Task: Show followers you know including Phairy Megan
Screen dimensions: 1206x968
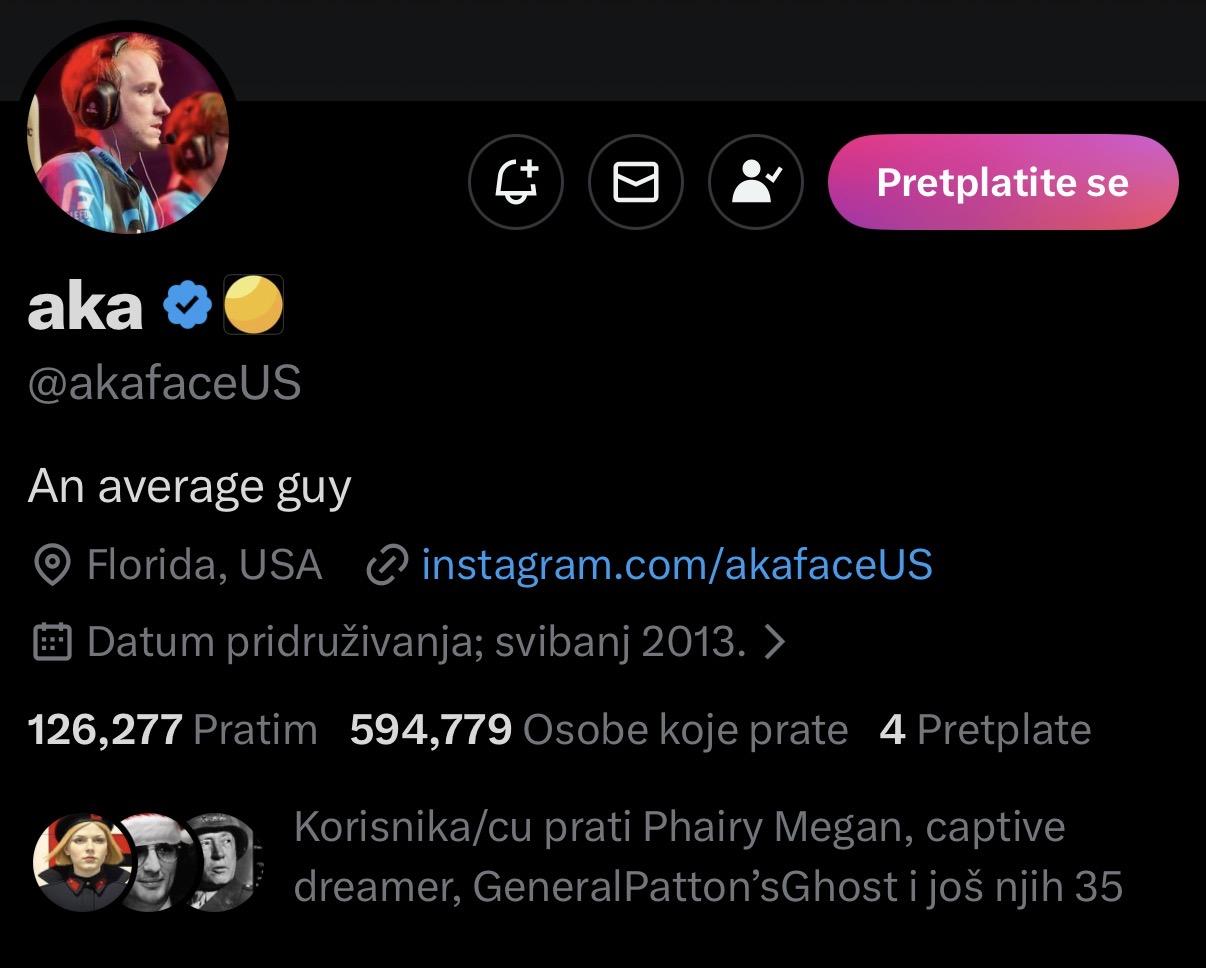Action: point(680,857)
